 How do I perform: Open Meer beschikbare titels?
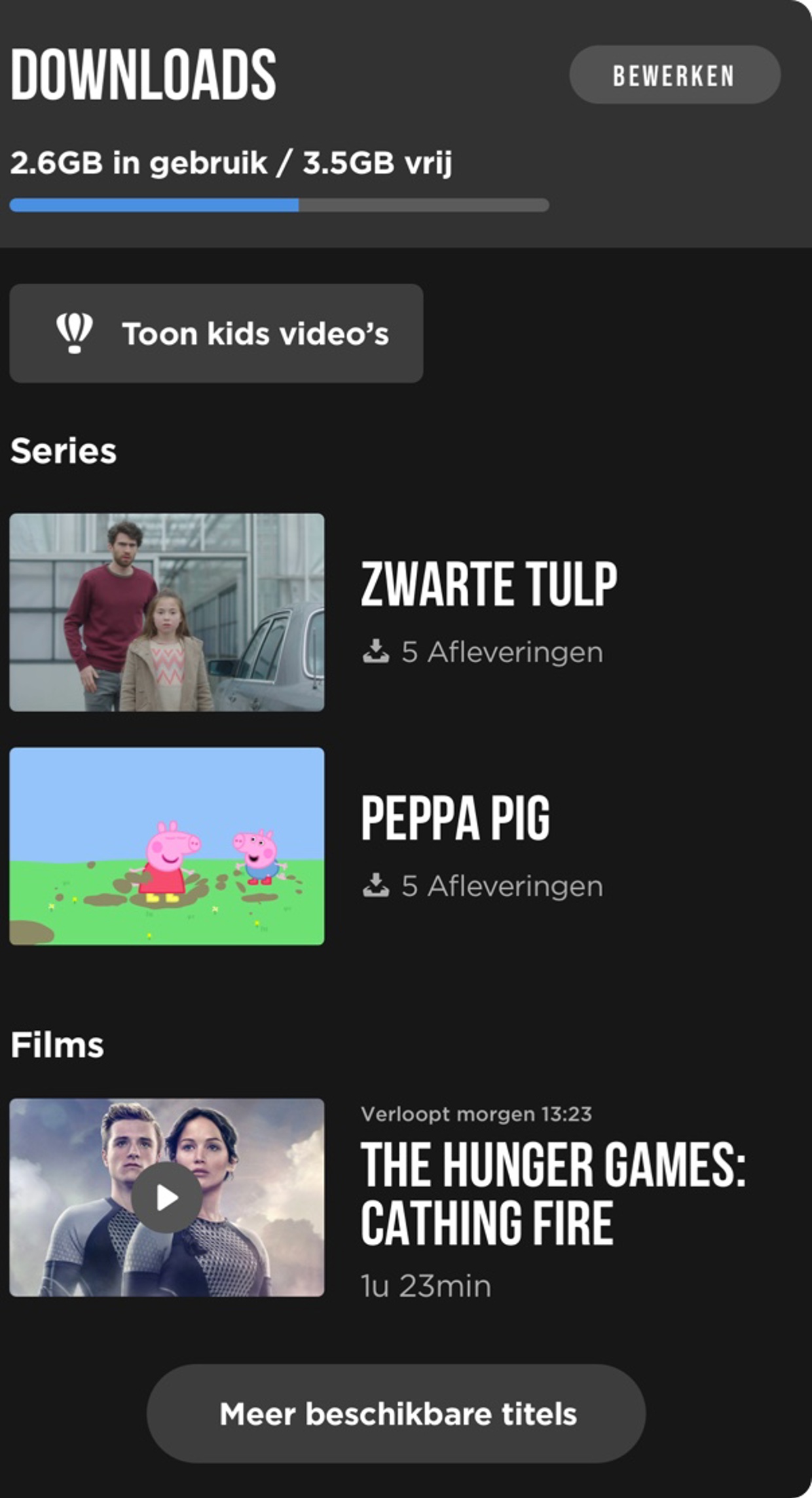pos(396,1414)
